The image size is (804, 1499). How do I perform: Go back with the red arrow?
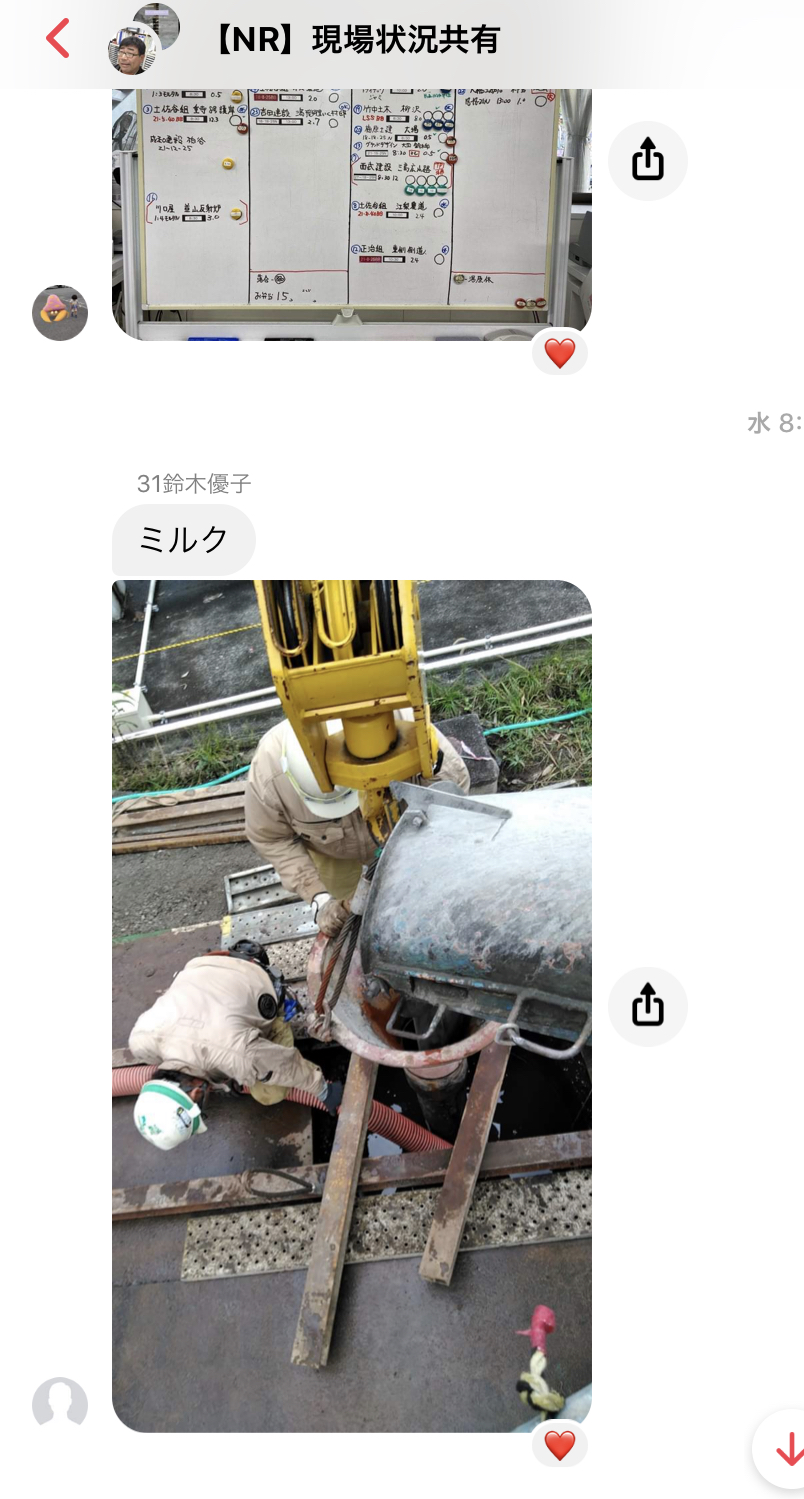(58, 39)
